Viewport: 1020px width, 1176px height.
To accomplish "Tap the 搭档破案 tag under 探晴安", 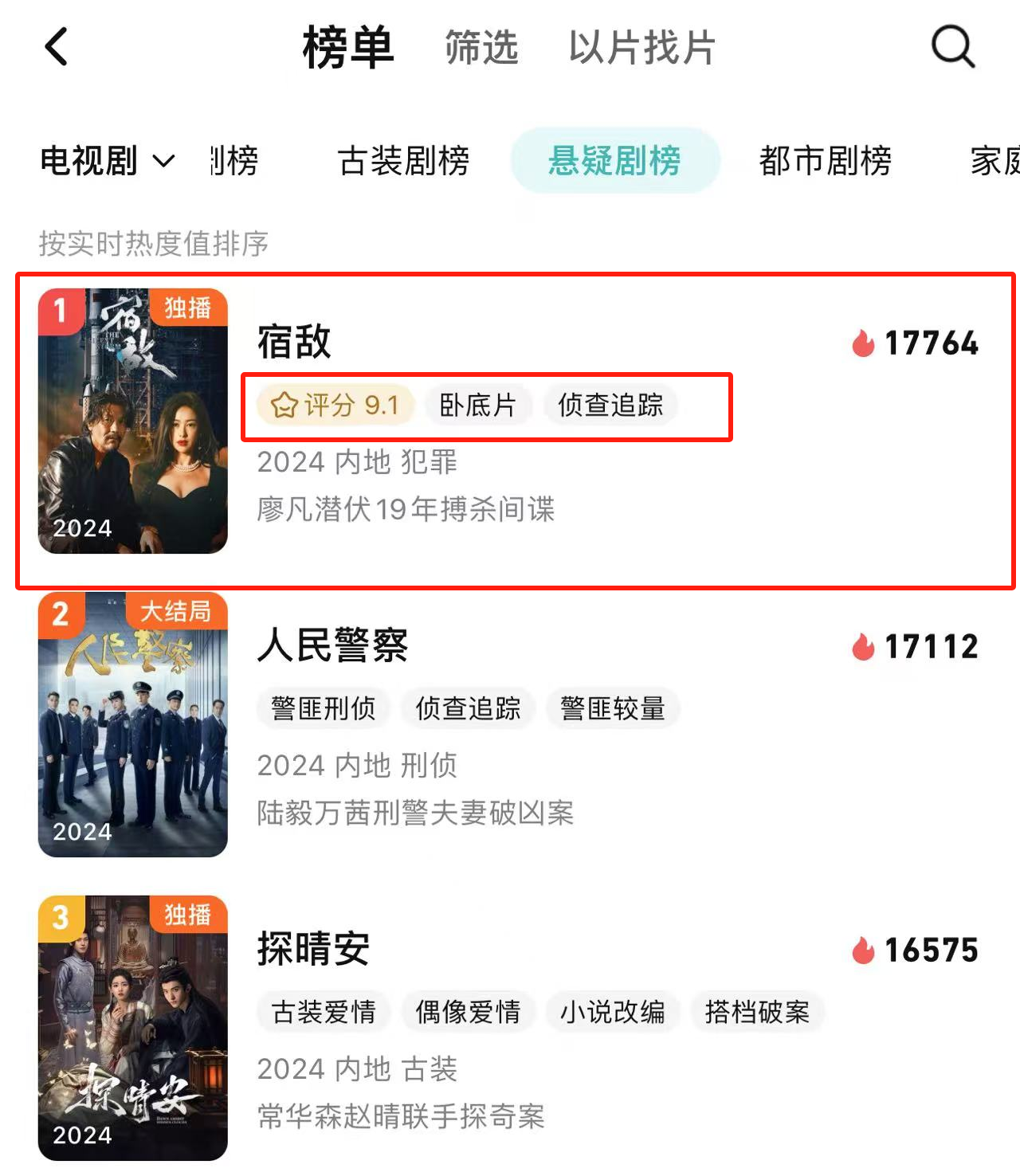I will click(x=757, y=1012).
